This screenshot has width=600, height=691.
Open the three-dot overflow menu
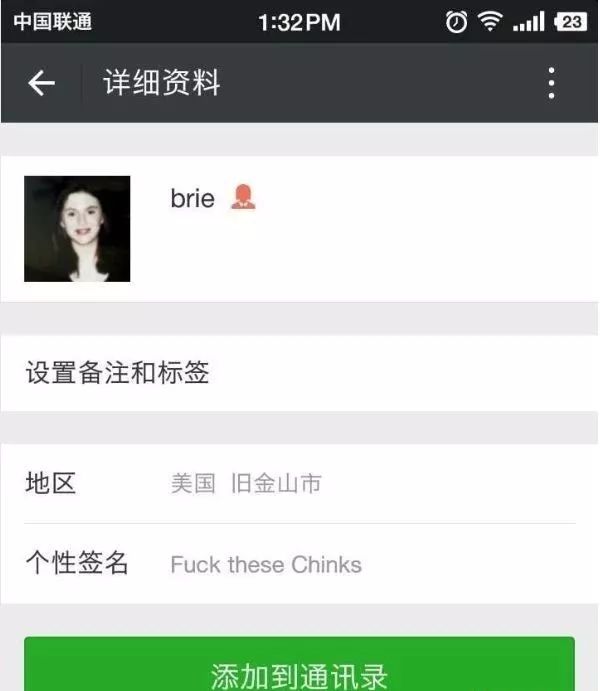(551, 83)
